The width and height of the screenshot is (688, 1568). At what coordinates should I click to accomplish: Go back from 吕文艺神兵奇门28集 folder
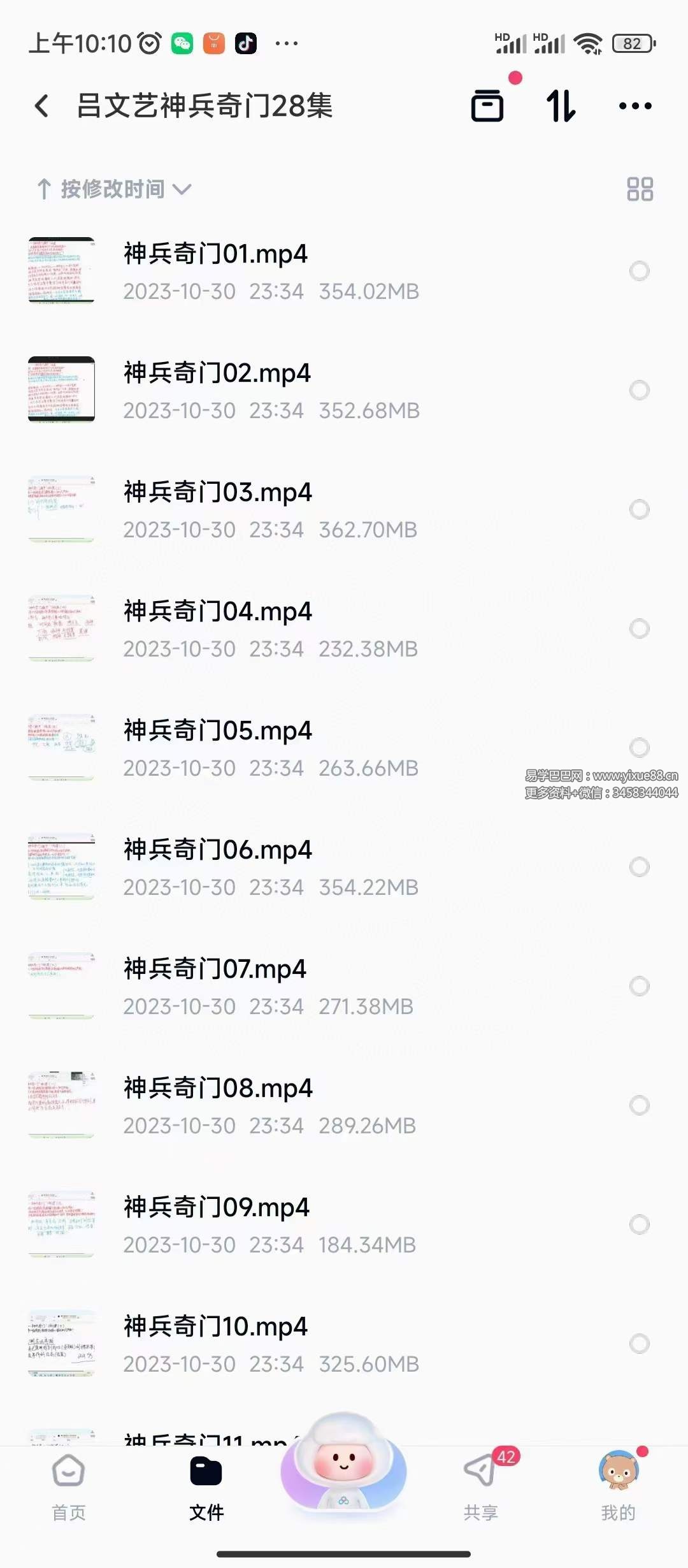click(x=42, y=106)
